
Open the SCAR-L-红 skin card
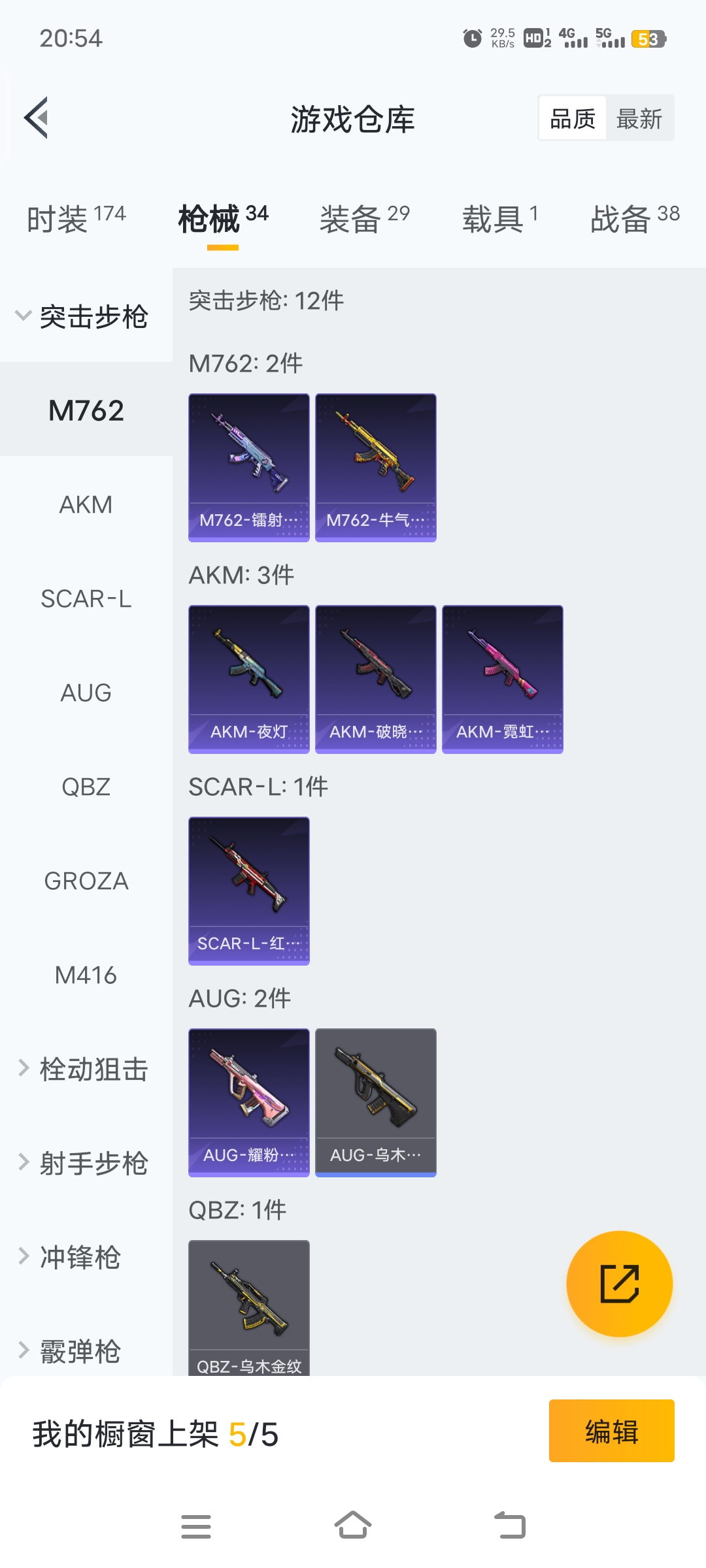(x=248, y=890)
